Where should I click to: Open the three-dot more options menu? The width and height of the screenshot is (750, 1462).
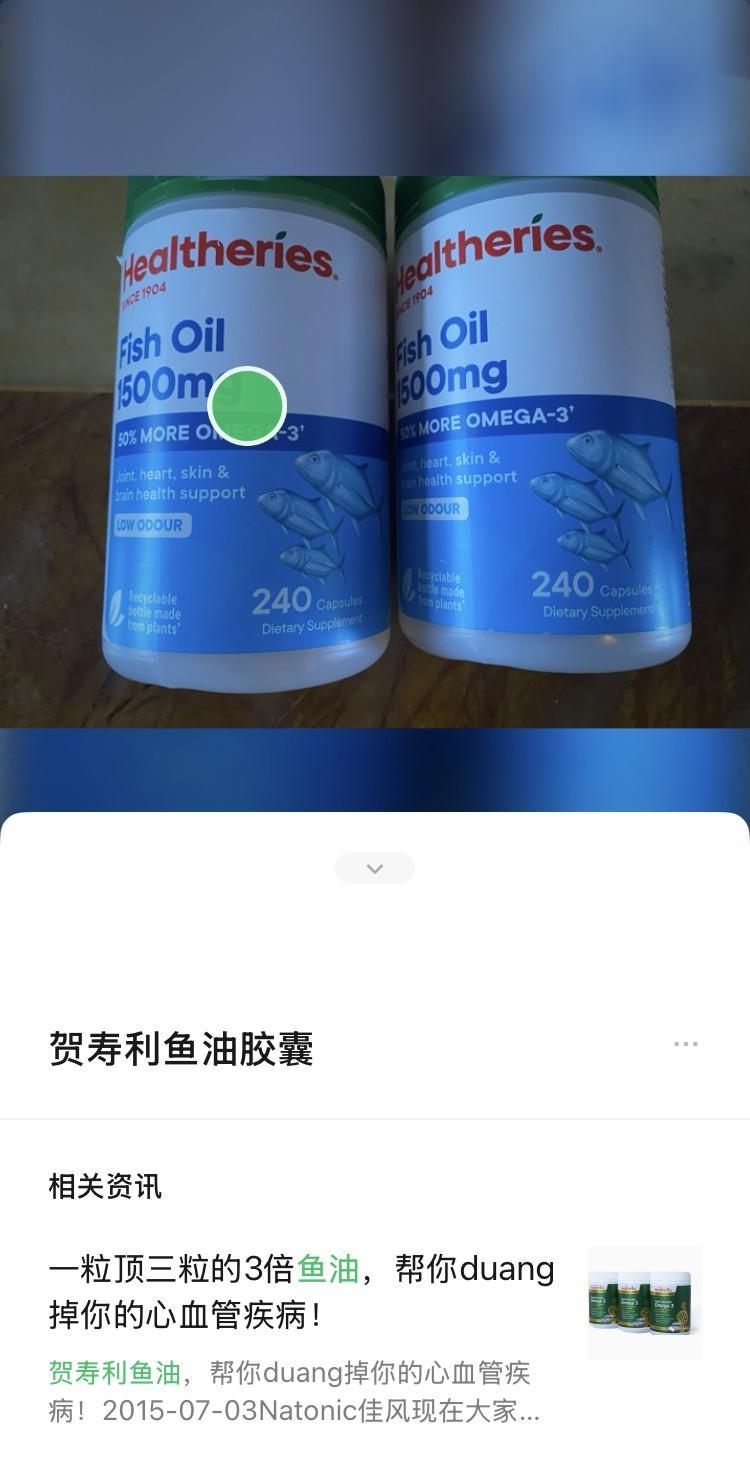tap(686, 1044)
